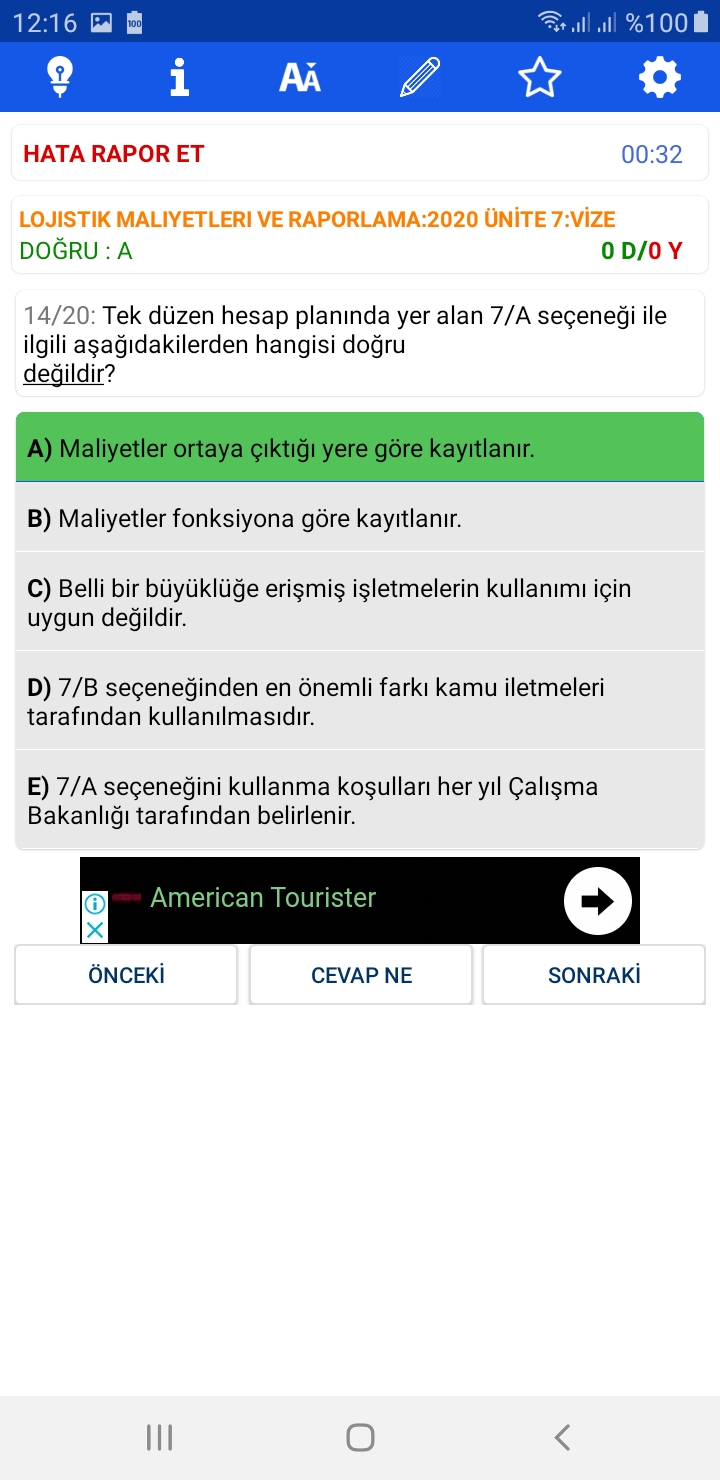Pick answer C about belli bir büyüklüğe
This screenshot has height=1480, width=720.
(x=360, y=602)
